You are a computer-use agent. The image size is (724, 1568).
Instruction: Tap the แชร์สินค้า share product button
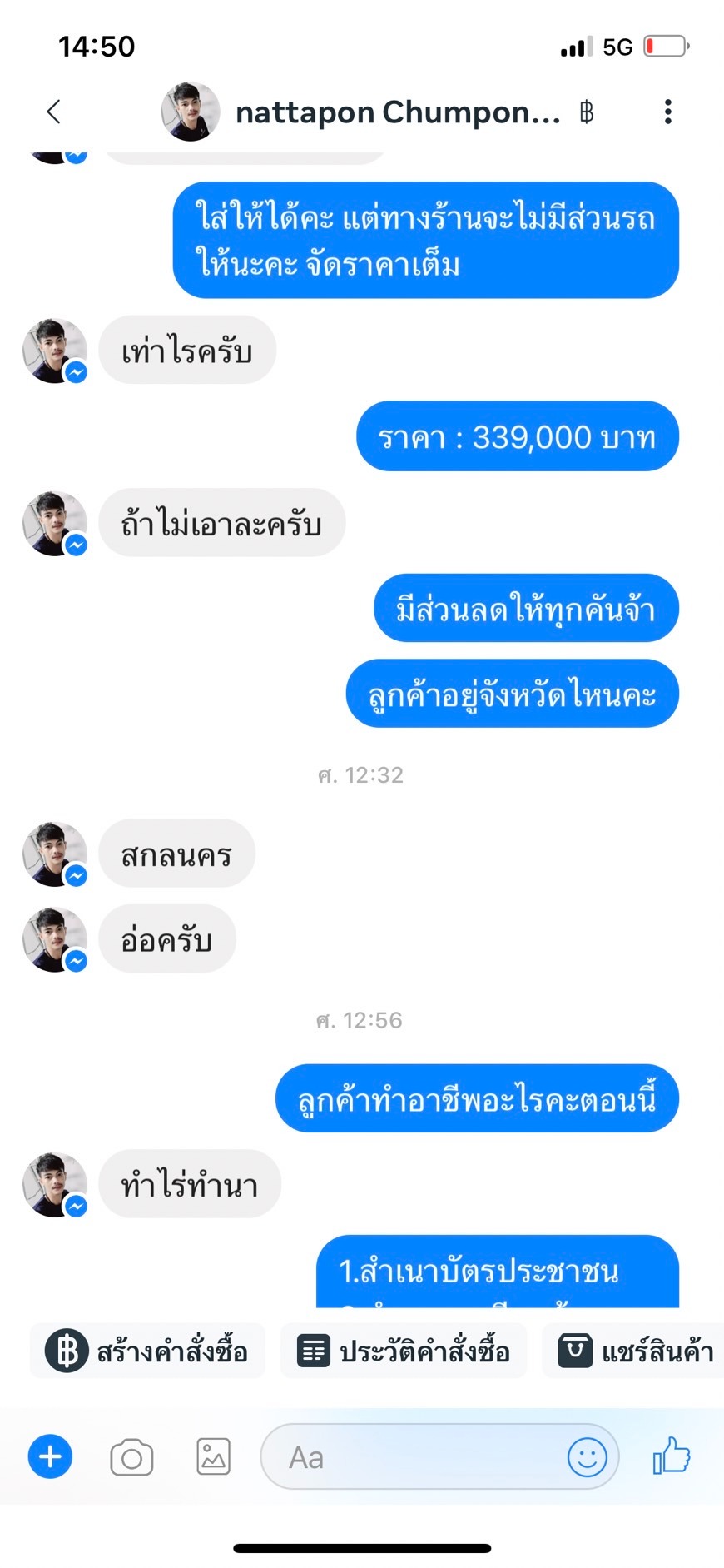[x=634, y=1350]
